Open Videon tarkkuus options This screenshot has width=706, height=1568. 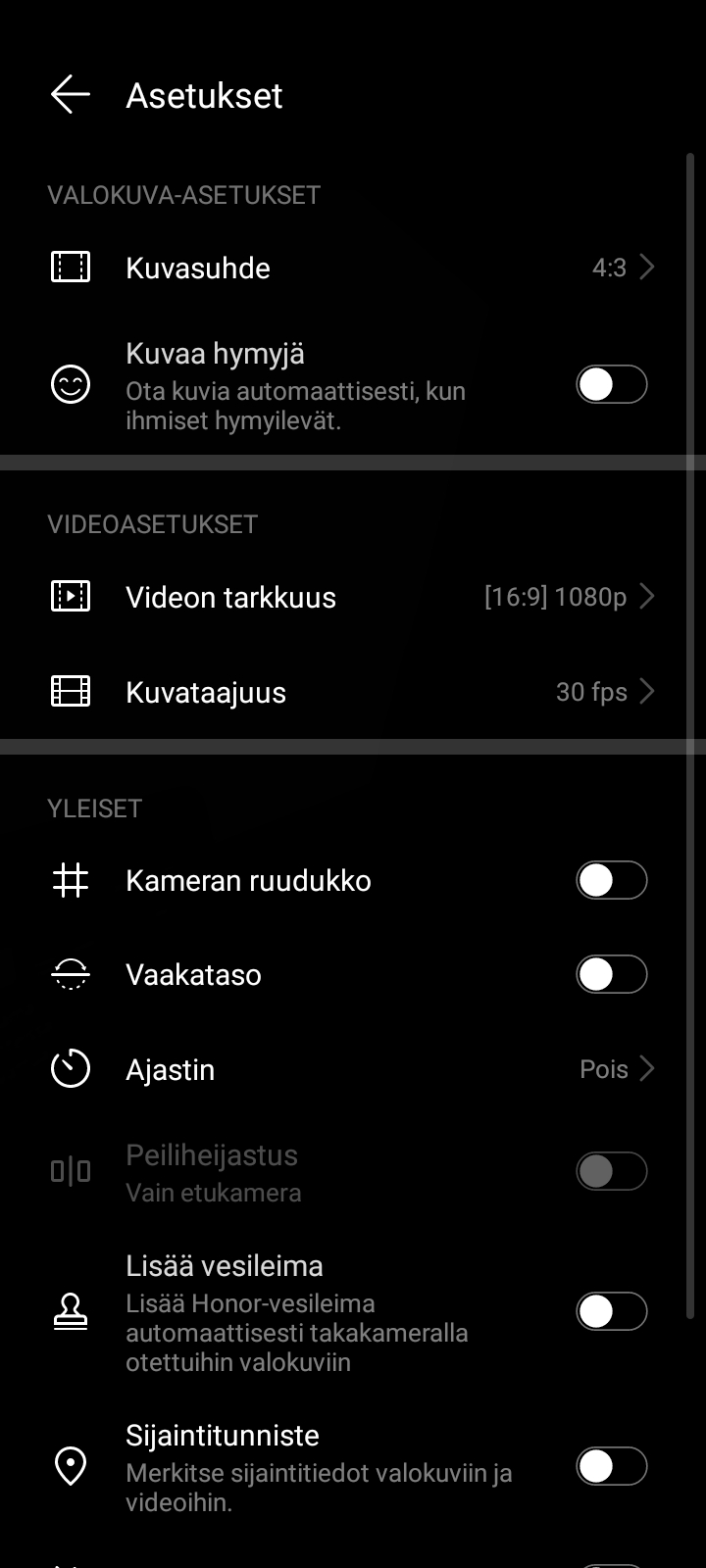coord(353,597)
